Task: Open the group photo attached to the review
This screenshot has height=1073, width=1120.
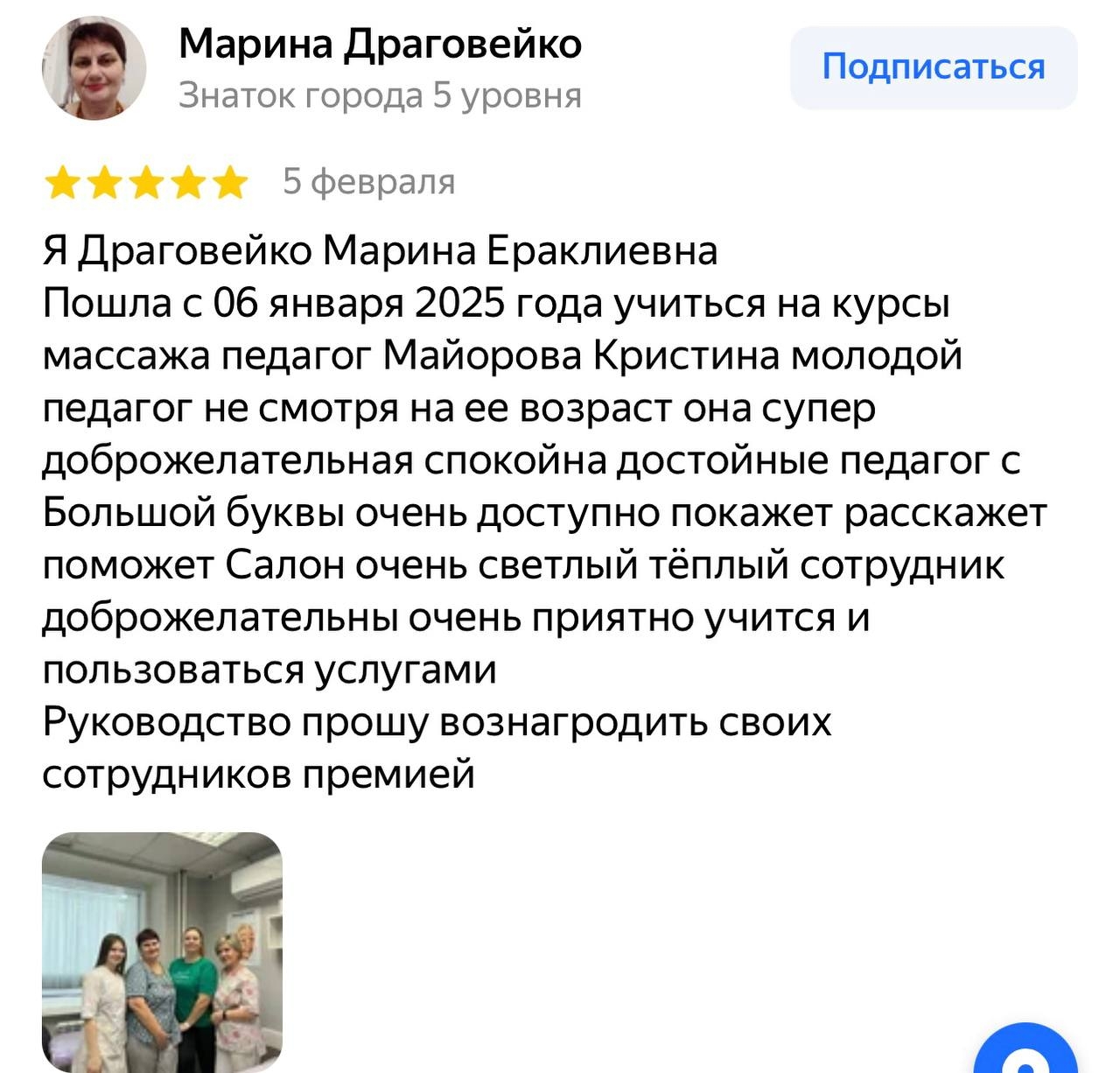Action: click(x=162, y=950)
